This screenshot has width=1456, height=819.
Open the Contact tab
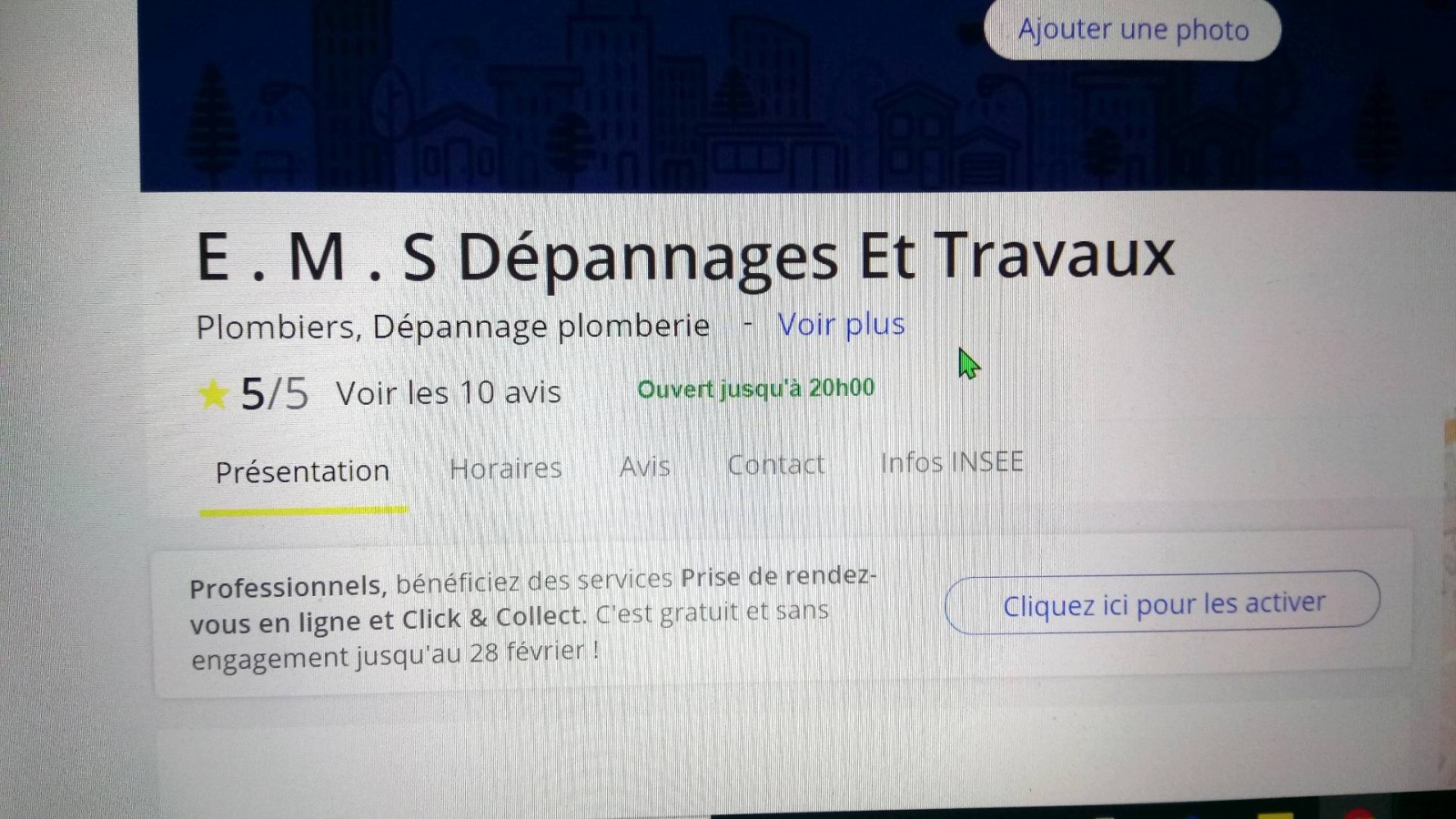pos(775,465)
